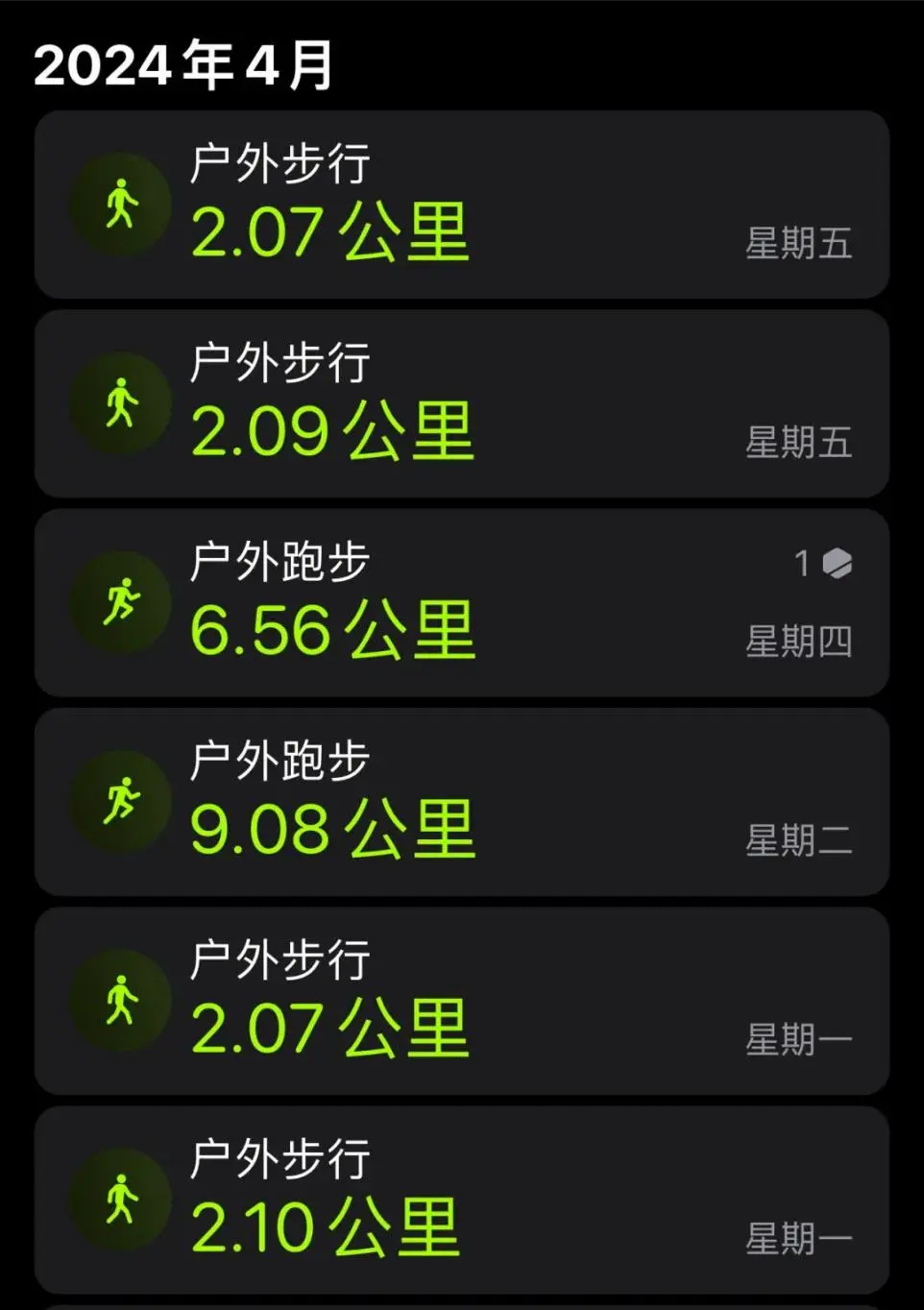Open the 9.08 公里 run on 星期二
The image size is (924, 1310).
click(x=461, y=802)
